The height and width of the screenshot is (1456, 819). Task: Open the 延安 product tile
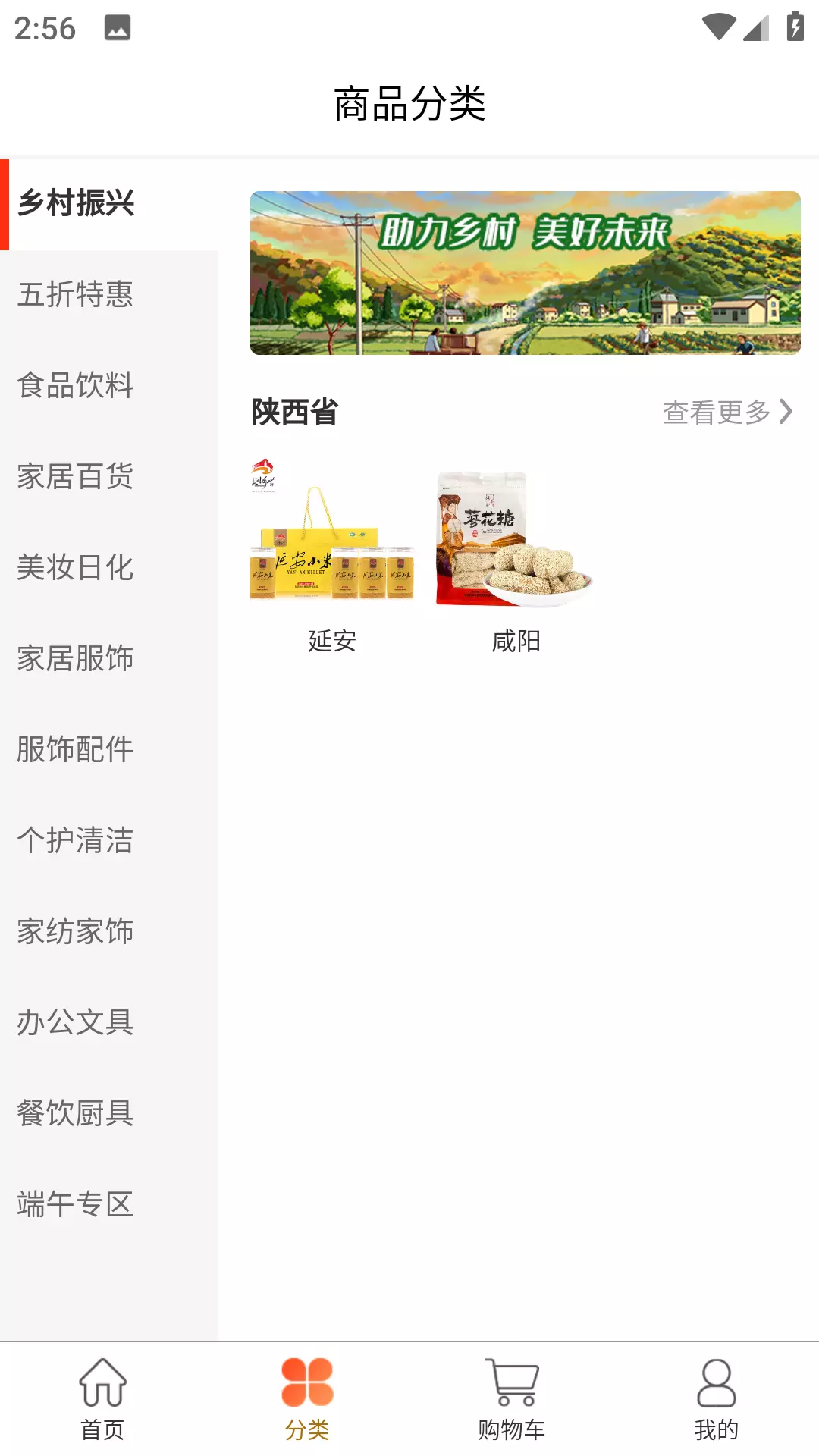[x=332, y=557]
